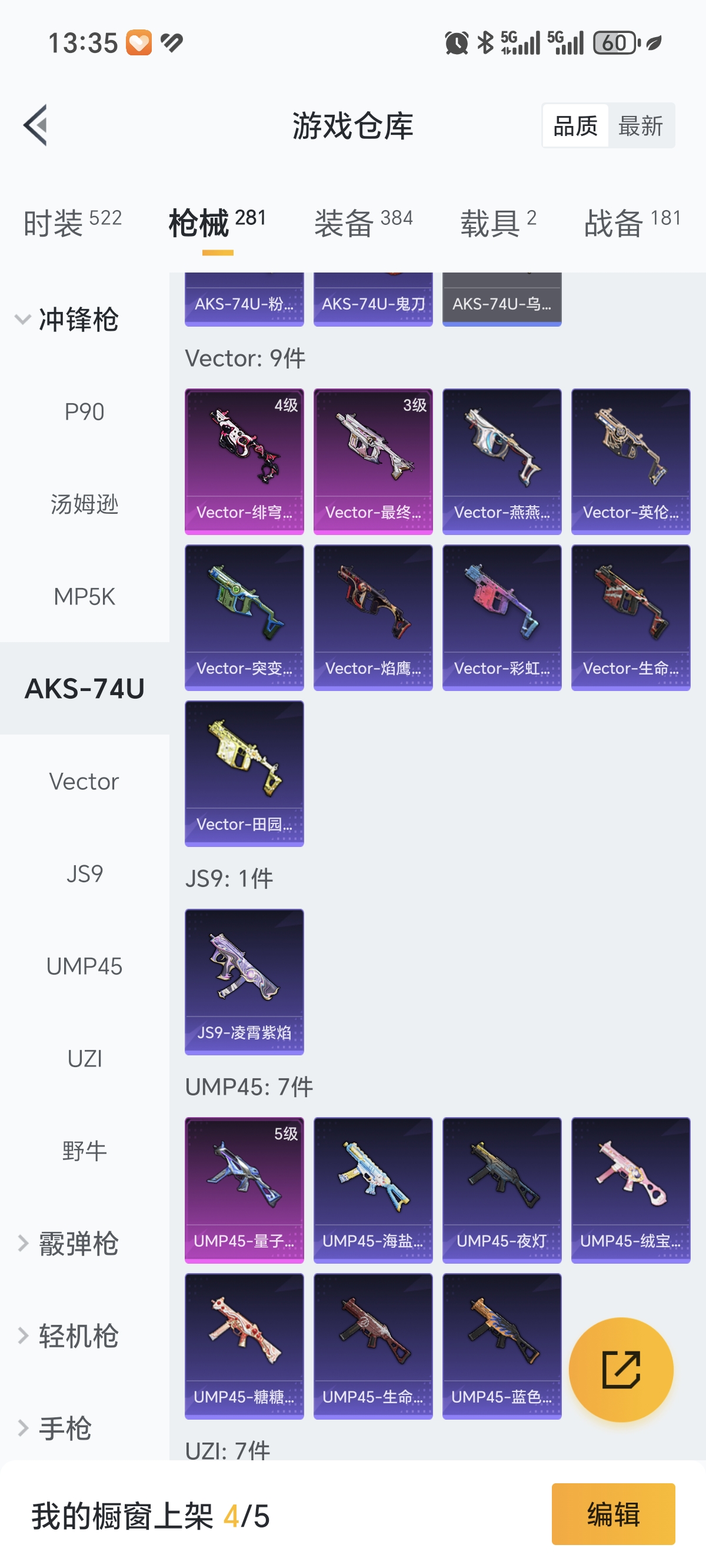
Task: Collapse the 冲锋枪 category
Action: [x=67, y=320]
